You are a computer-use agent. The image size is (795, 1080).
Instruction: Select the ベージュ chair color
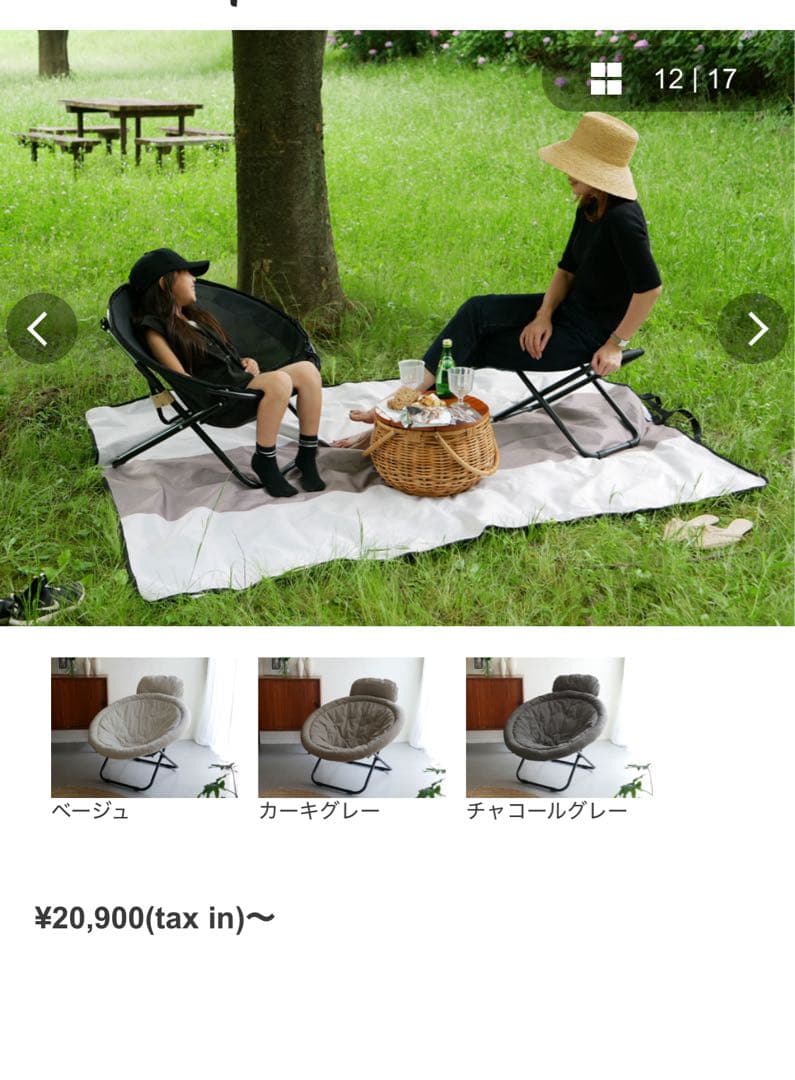[143, 727]
